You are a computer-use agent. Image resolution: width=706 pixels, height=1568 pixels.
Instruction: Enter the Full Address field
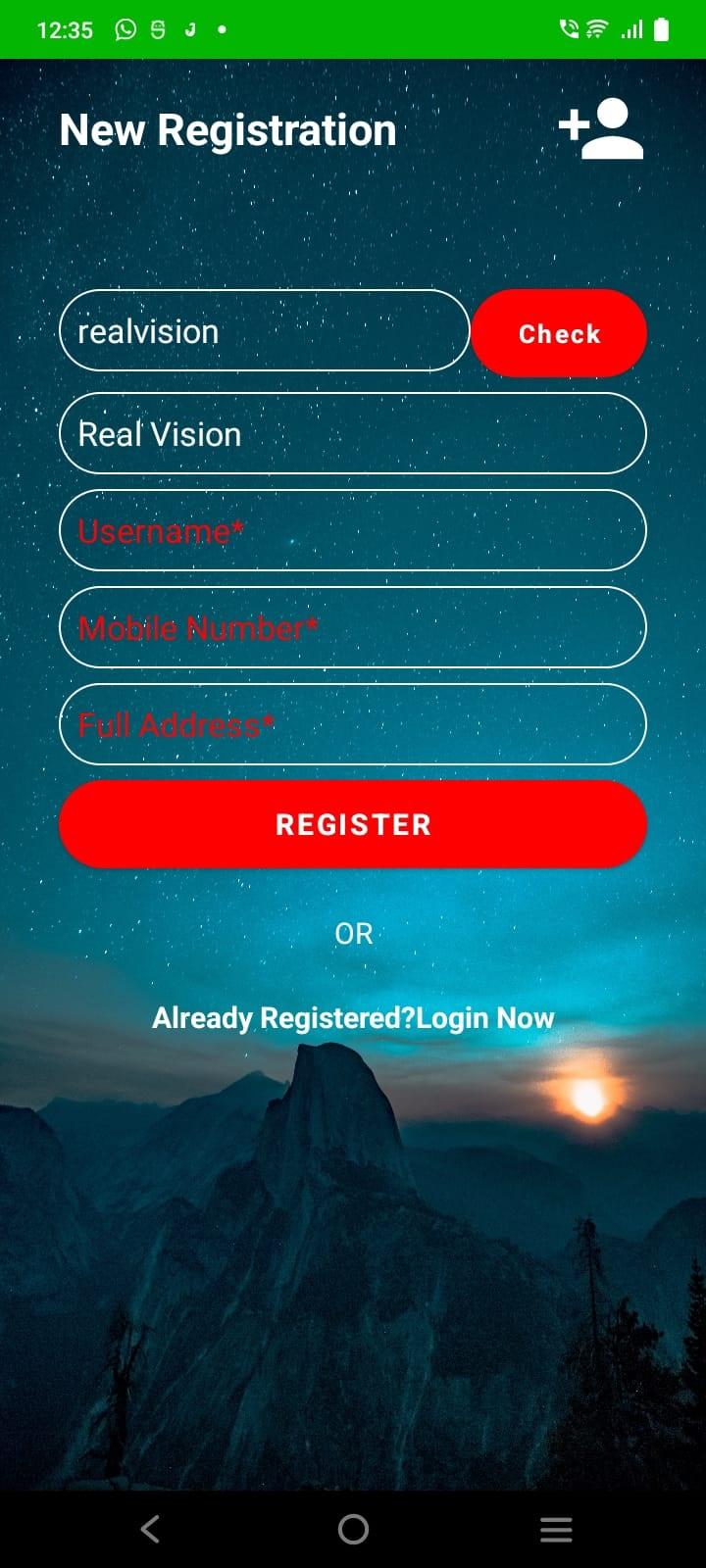pos(353,724)
